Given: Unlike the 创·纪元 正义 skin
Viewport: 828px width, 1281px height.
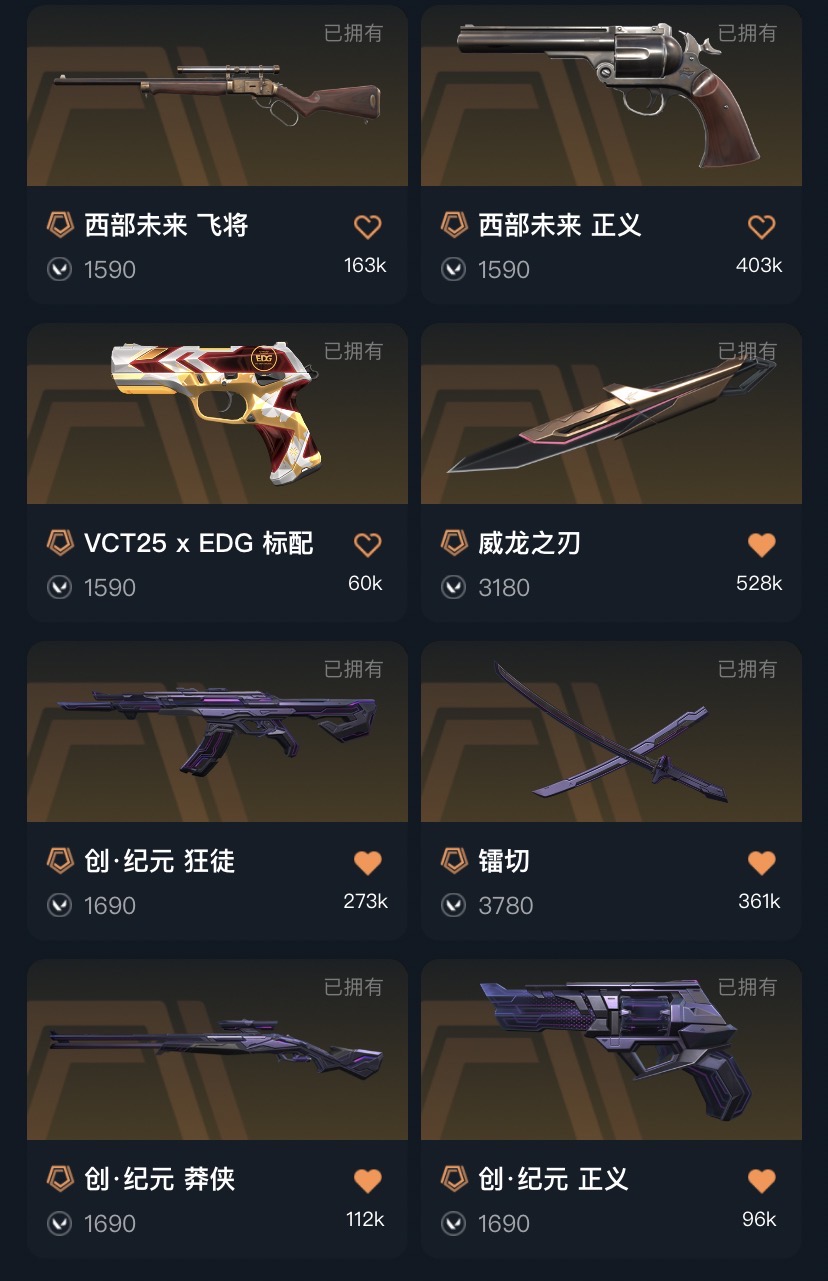Looking at the screenshot, I should 762,1181.
